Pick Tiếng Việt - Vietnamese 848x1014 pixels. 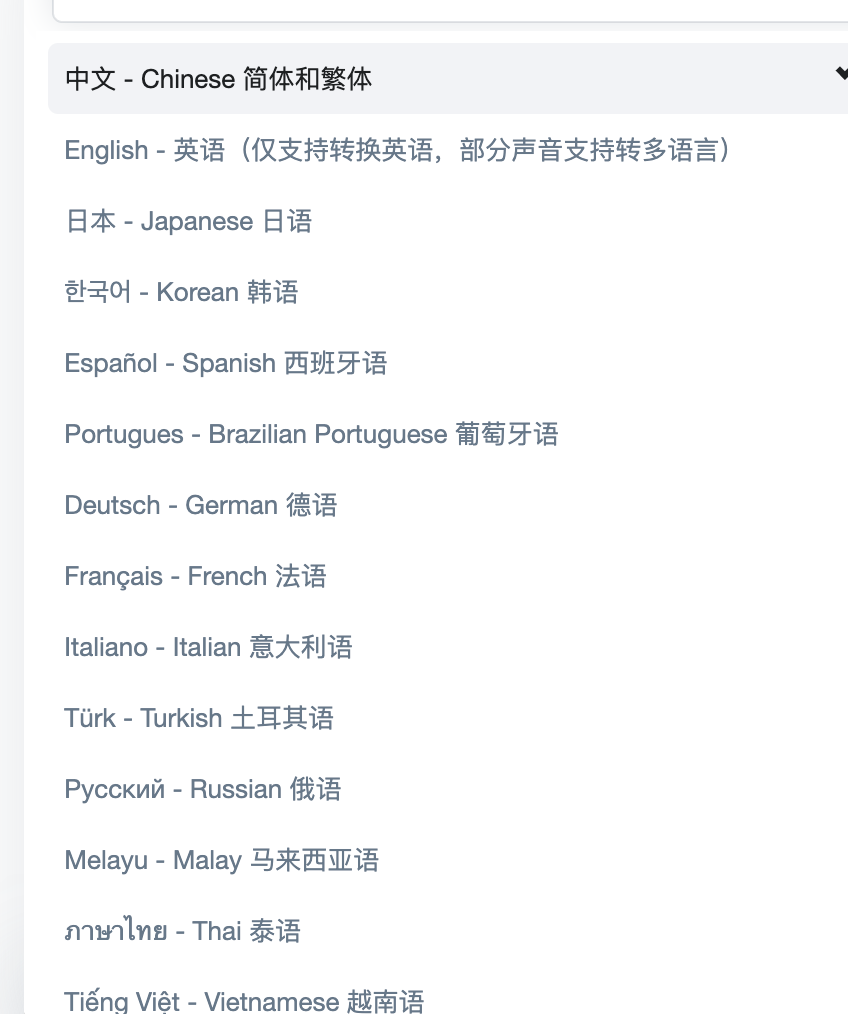tap(244, 1000)
